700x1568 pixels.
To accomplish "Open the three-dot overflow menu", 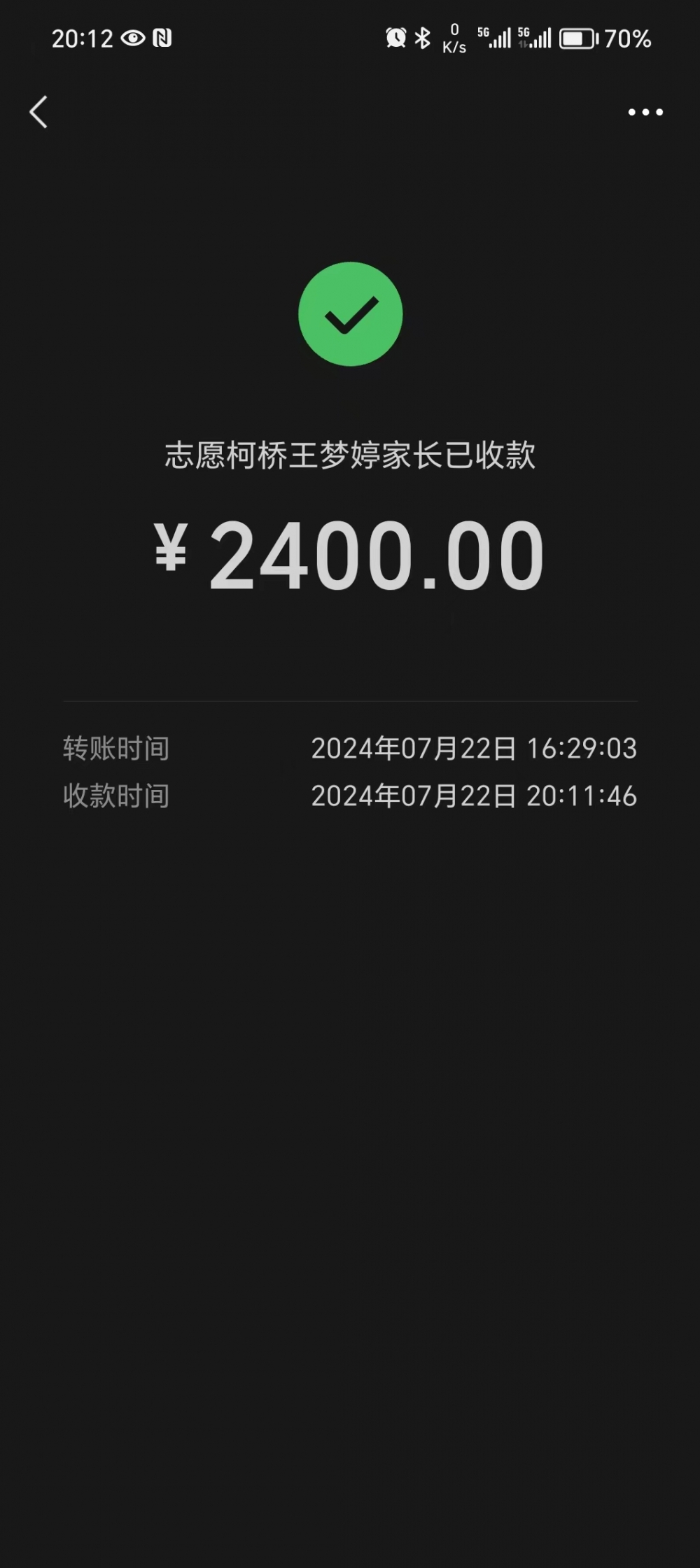I will (x=645, y=112).
